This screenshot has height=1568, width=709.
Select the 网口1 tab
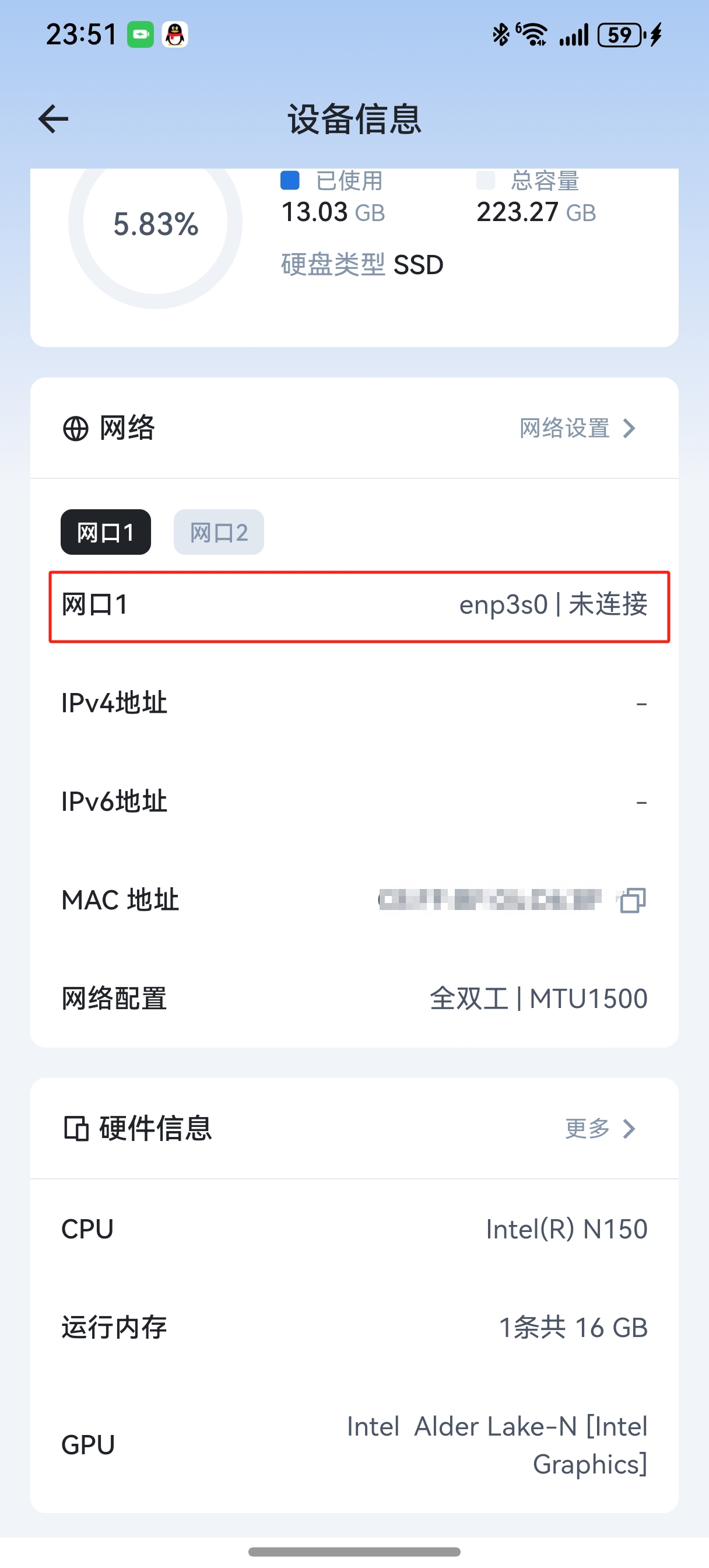(106, 533)
